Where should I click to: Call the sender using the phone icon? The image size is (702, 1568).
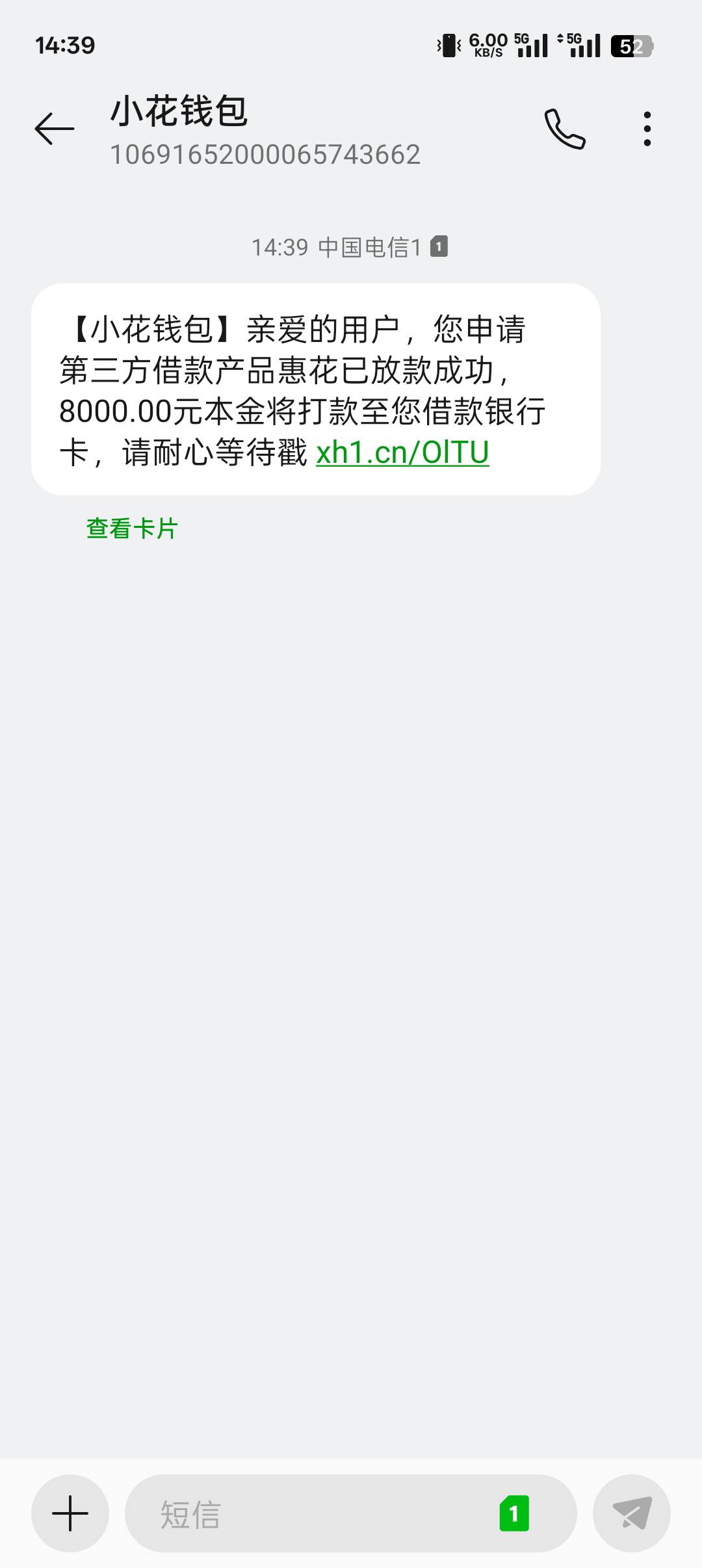point(565,129)
